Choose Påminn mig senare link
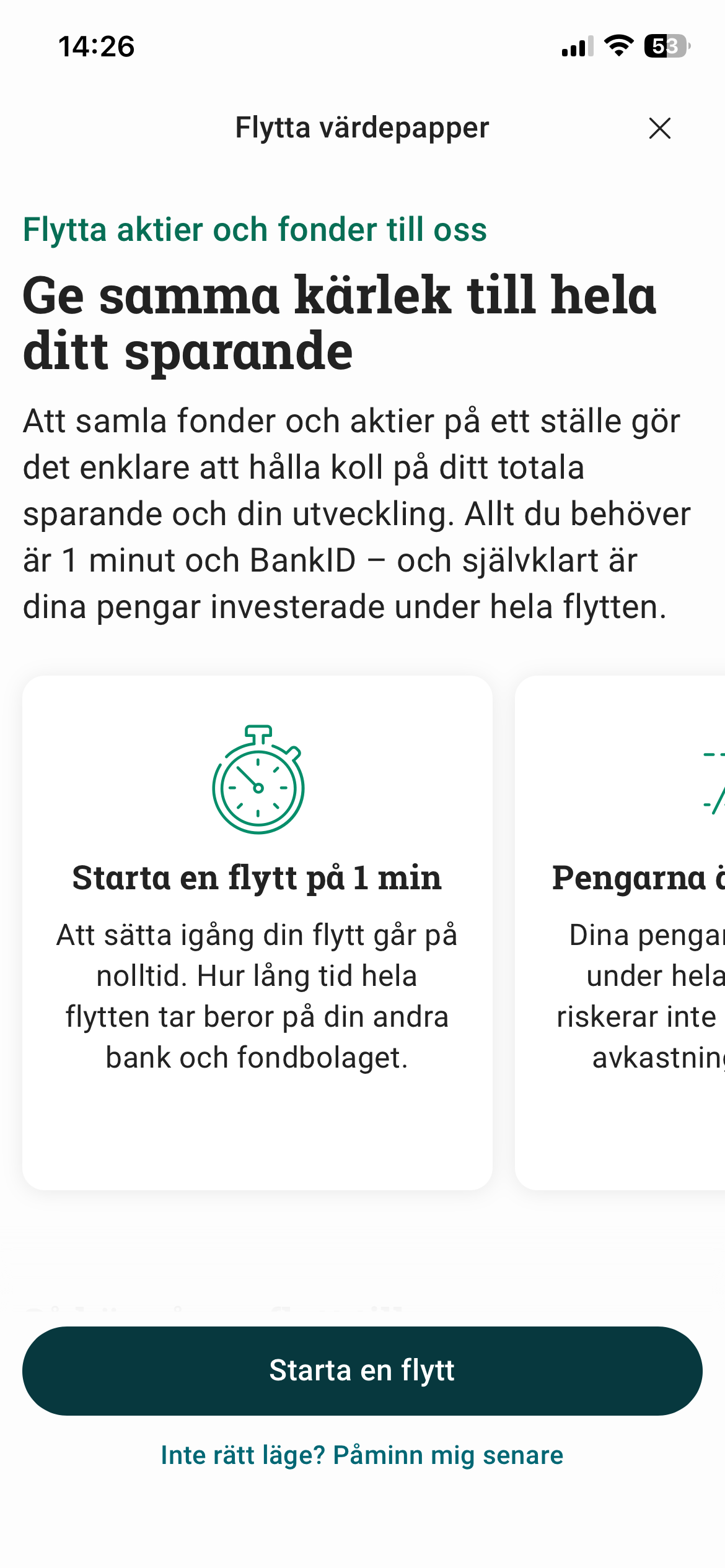725x1568 pixels. pos(362,1455)
